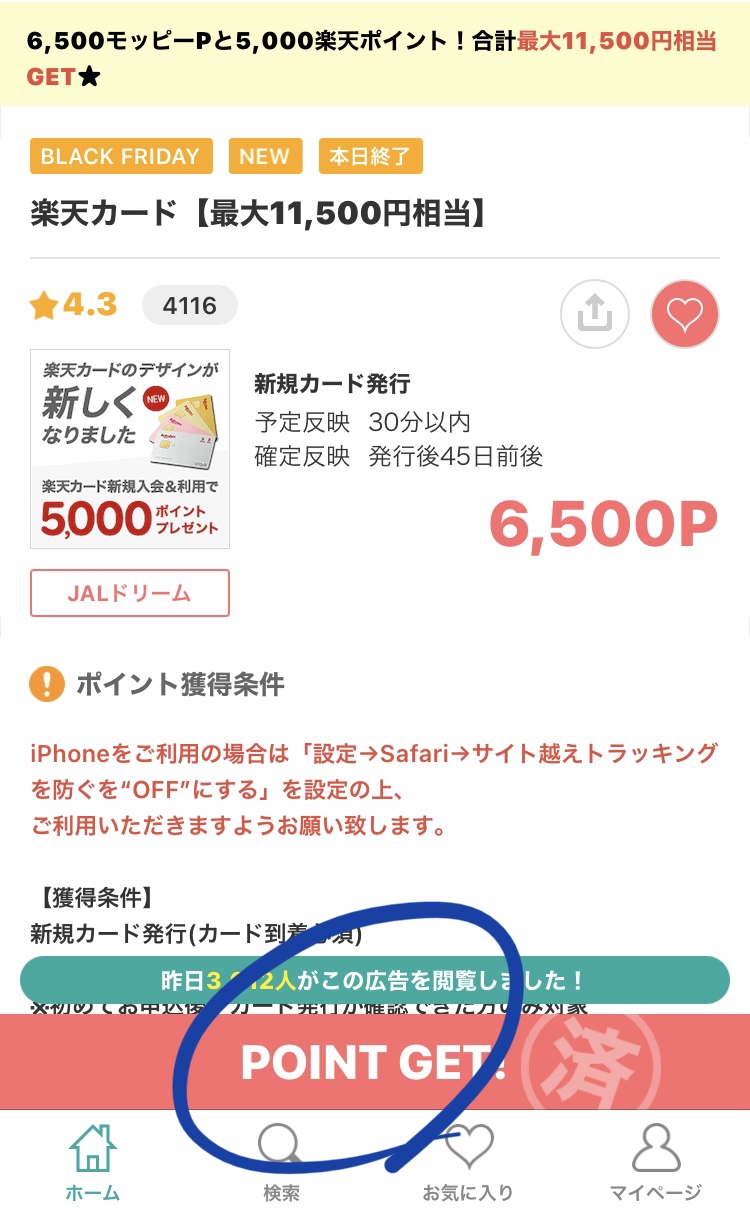Share this Rakuten Card offer
This screenshot has height=1208, width=750.
[x=594, y=314]
